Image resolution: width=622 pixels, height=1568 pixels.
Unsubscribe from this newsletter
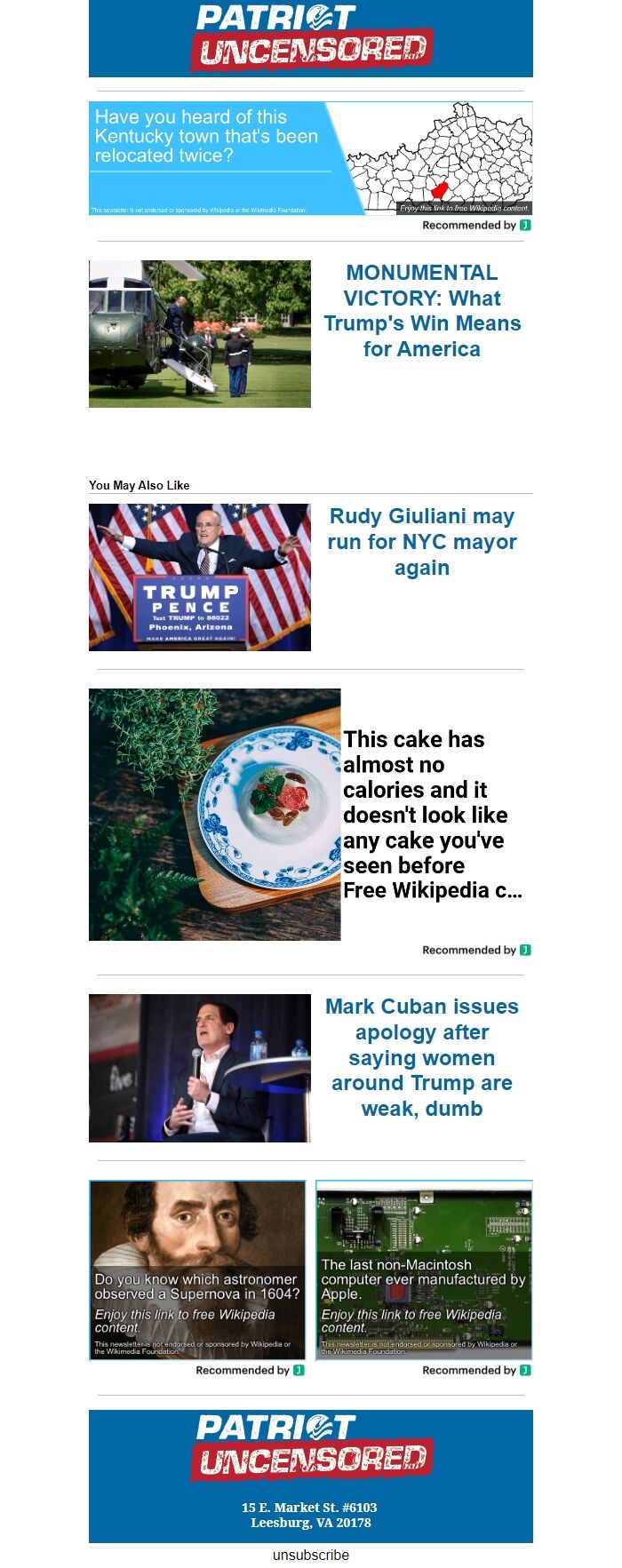tap(311, 1555)
